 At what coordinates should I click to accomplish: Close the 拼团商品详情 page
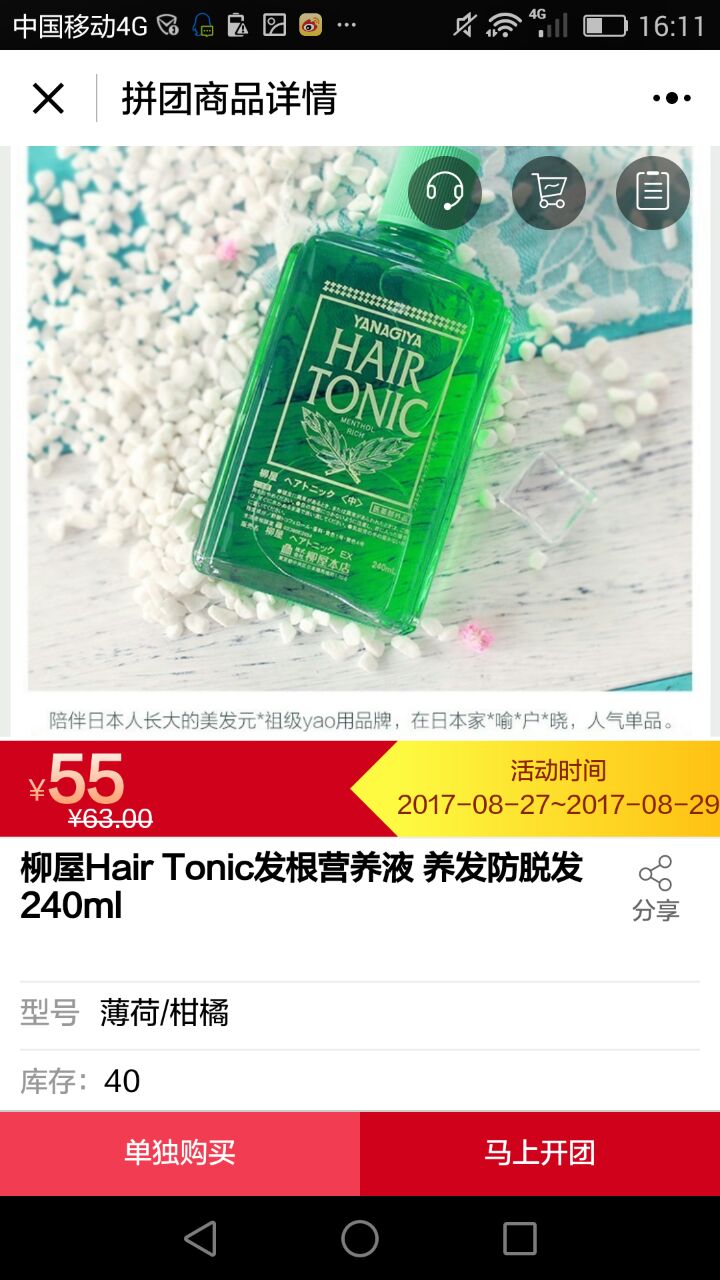pyautogui.click(x=48, y=98)
